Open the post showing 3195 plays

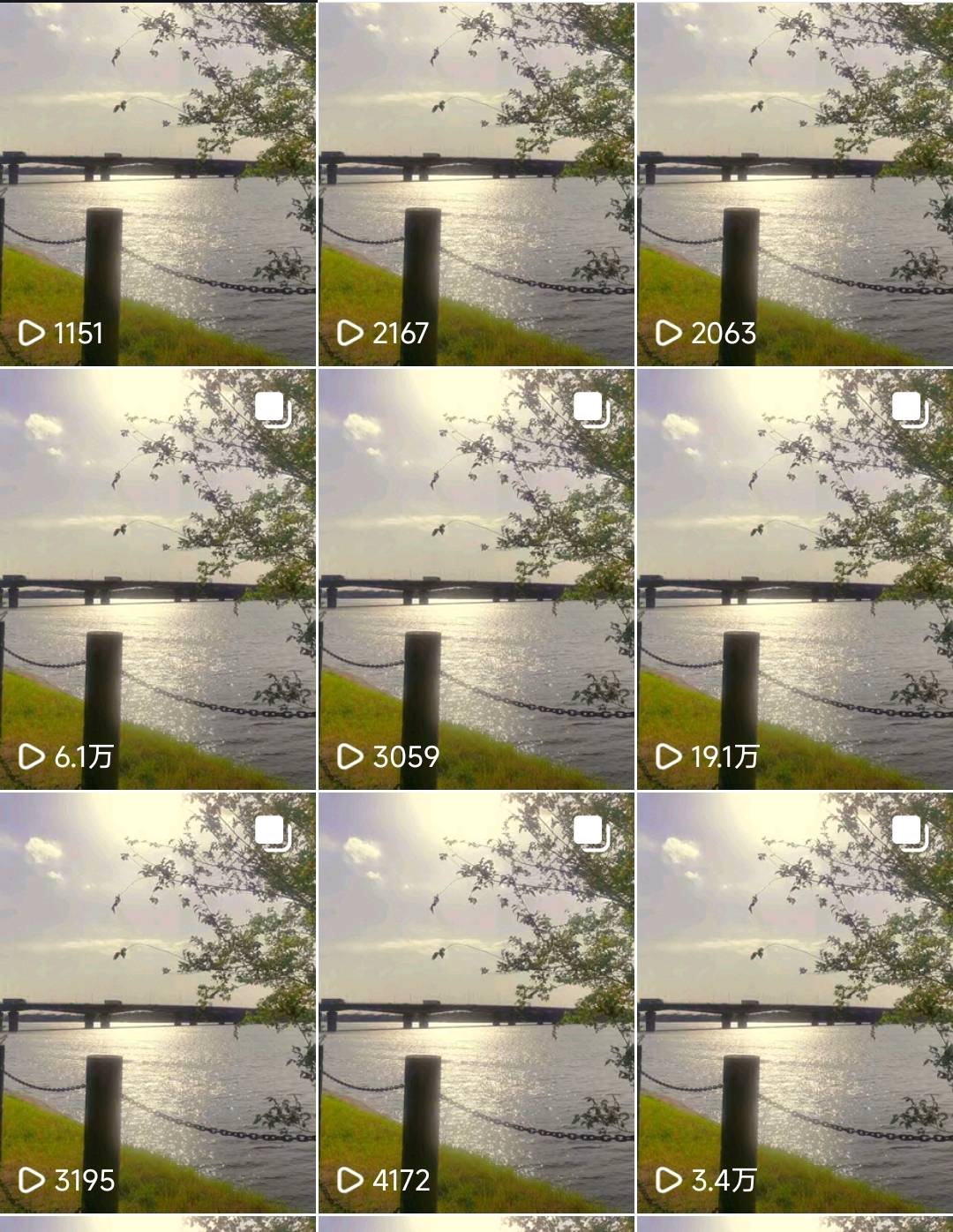158,1002
